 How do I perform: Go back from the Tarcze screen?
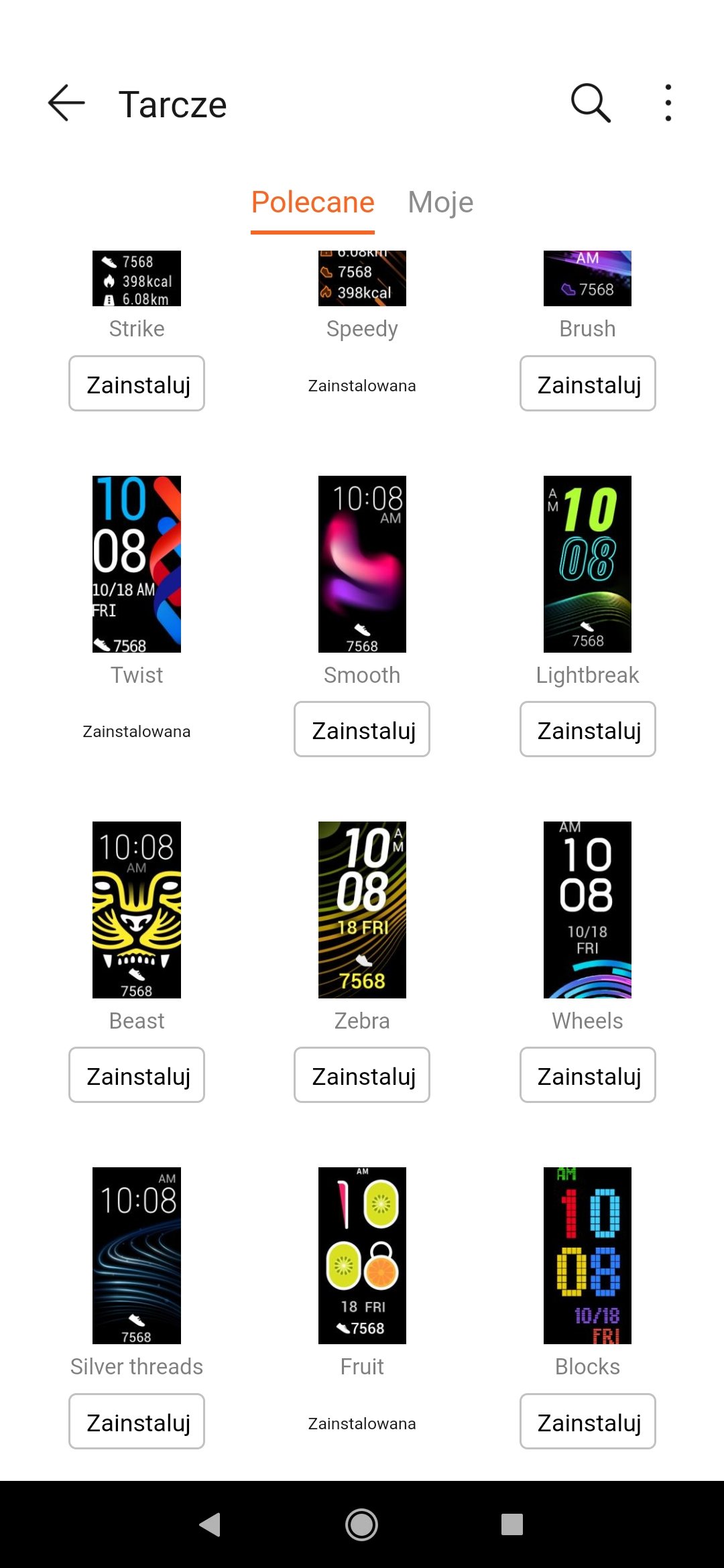[66, 103]
